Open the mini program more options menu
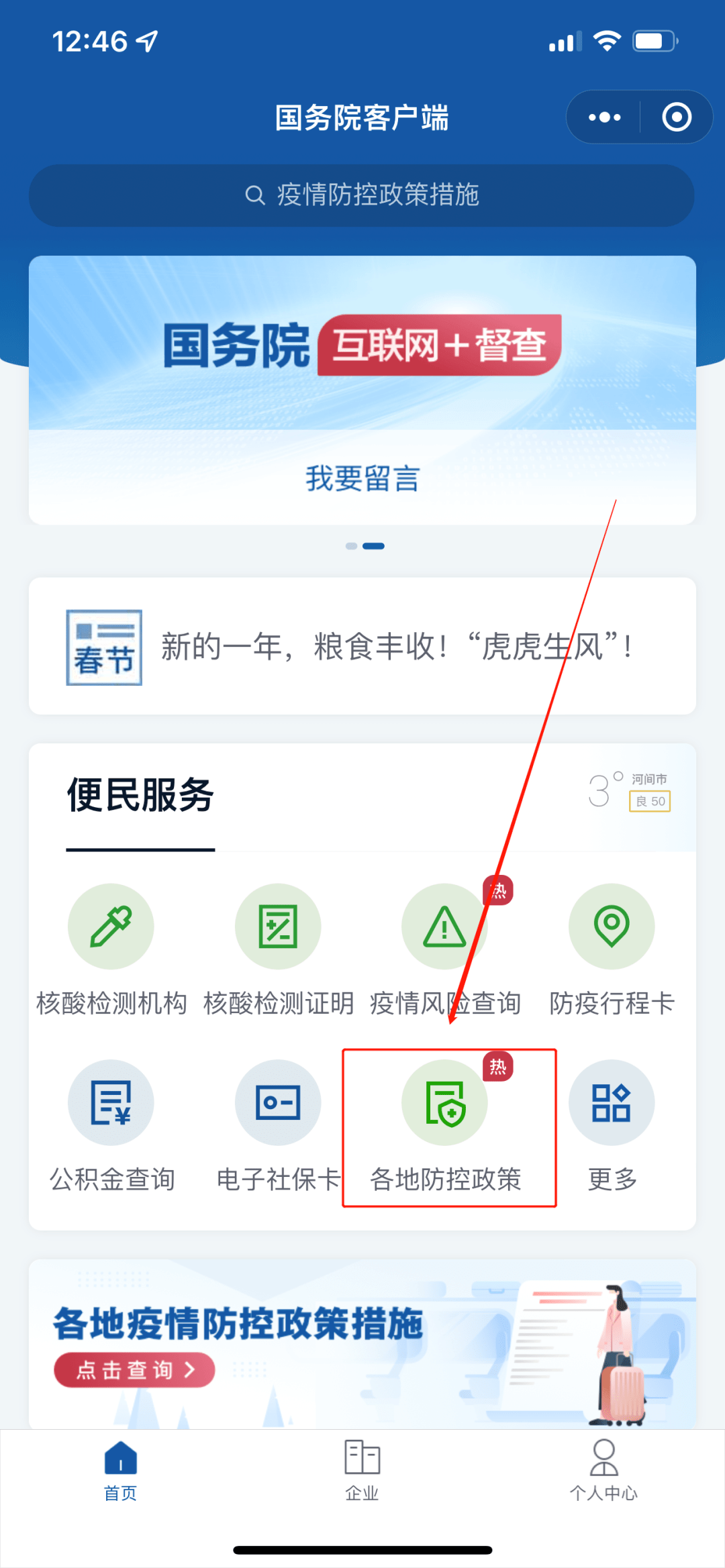The image size is (725, 1568). tap(604, 117)
